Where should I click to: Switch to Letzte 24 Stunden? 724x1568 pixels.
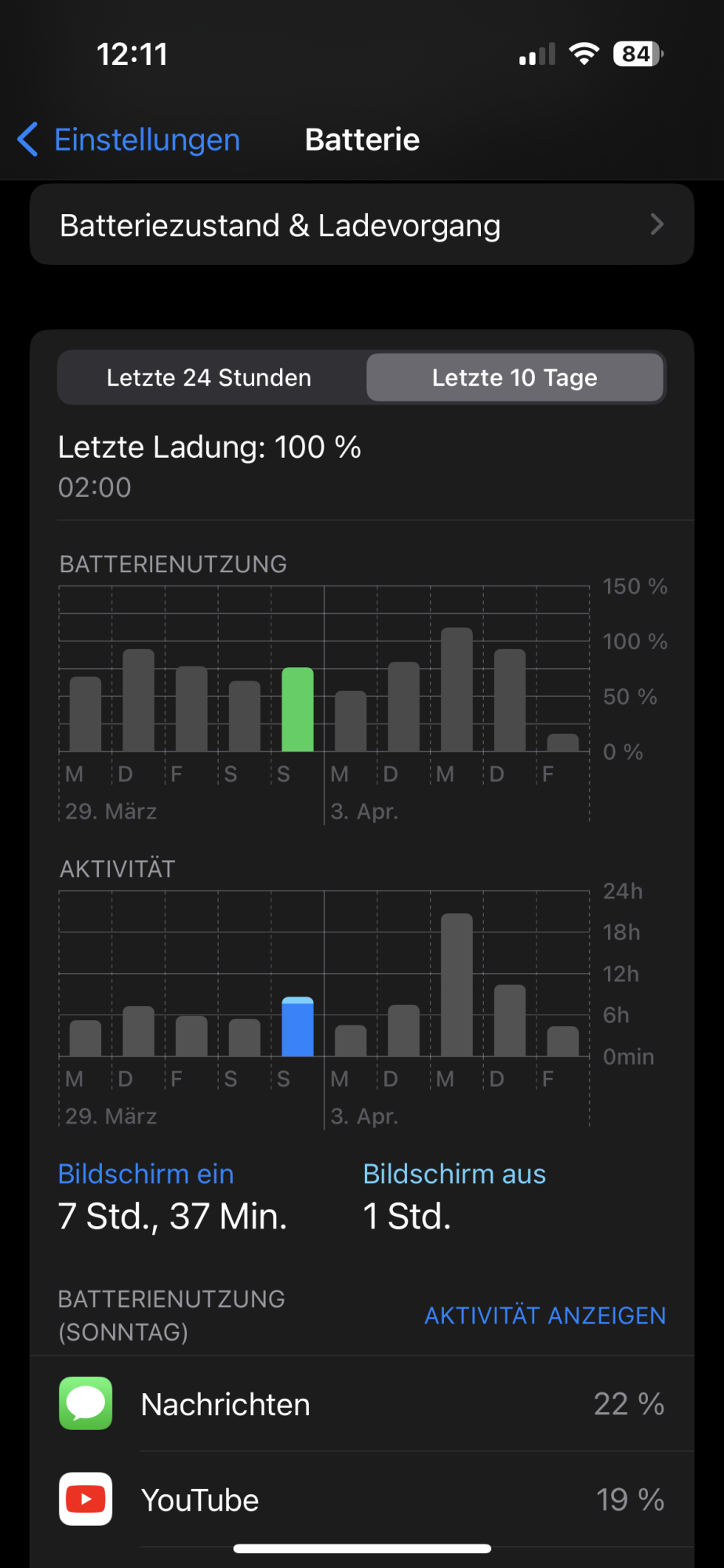coord(209,378)
